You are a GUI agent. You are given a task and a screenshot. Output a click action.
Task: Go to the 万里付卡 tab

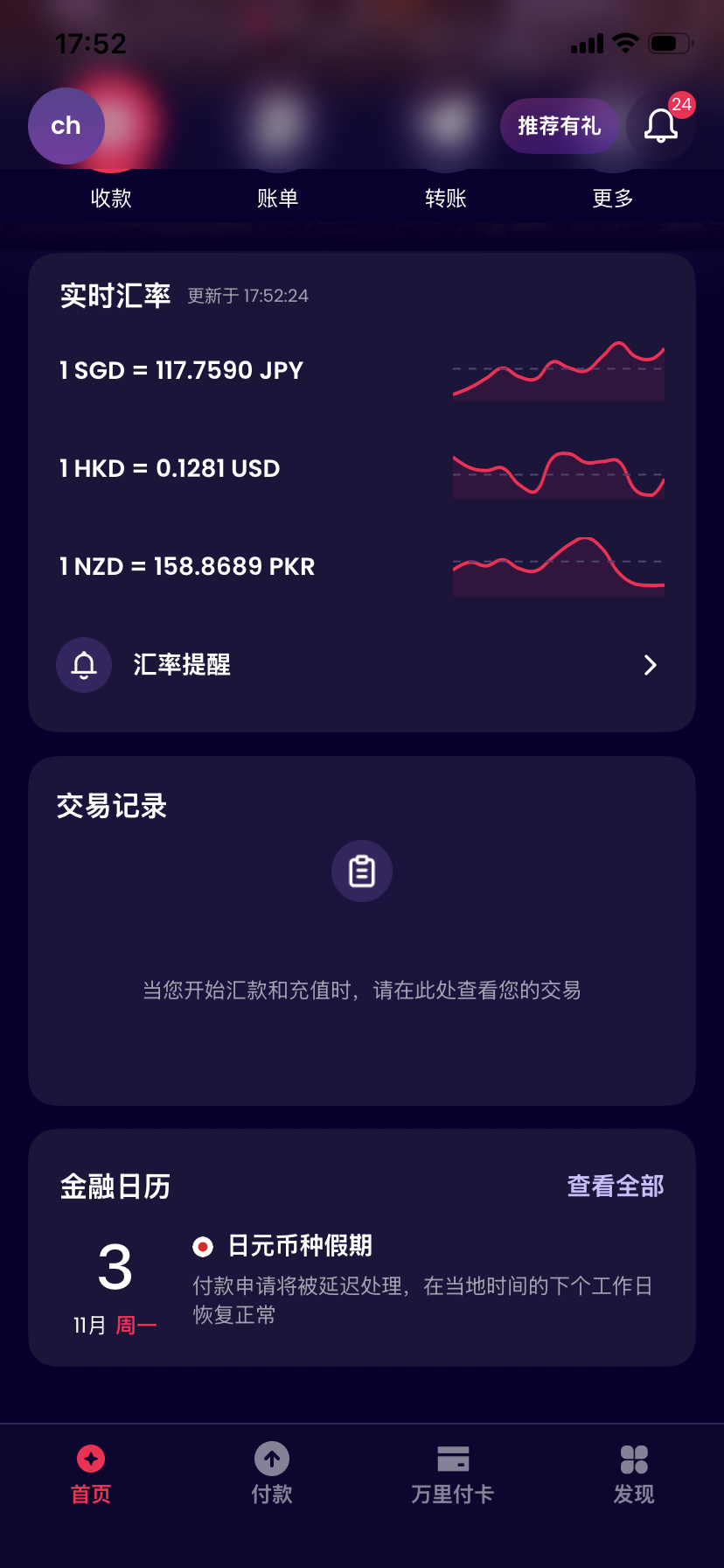click(x=453, y=1475)
